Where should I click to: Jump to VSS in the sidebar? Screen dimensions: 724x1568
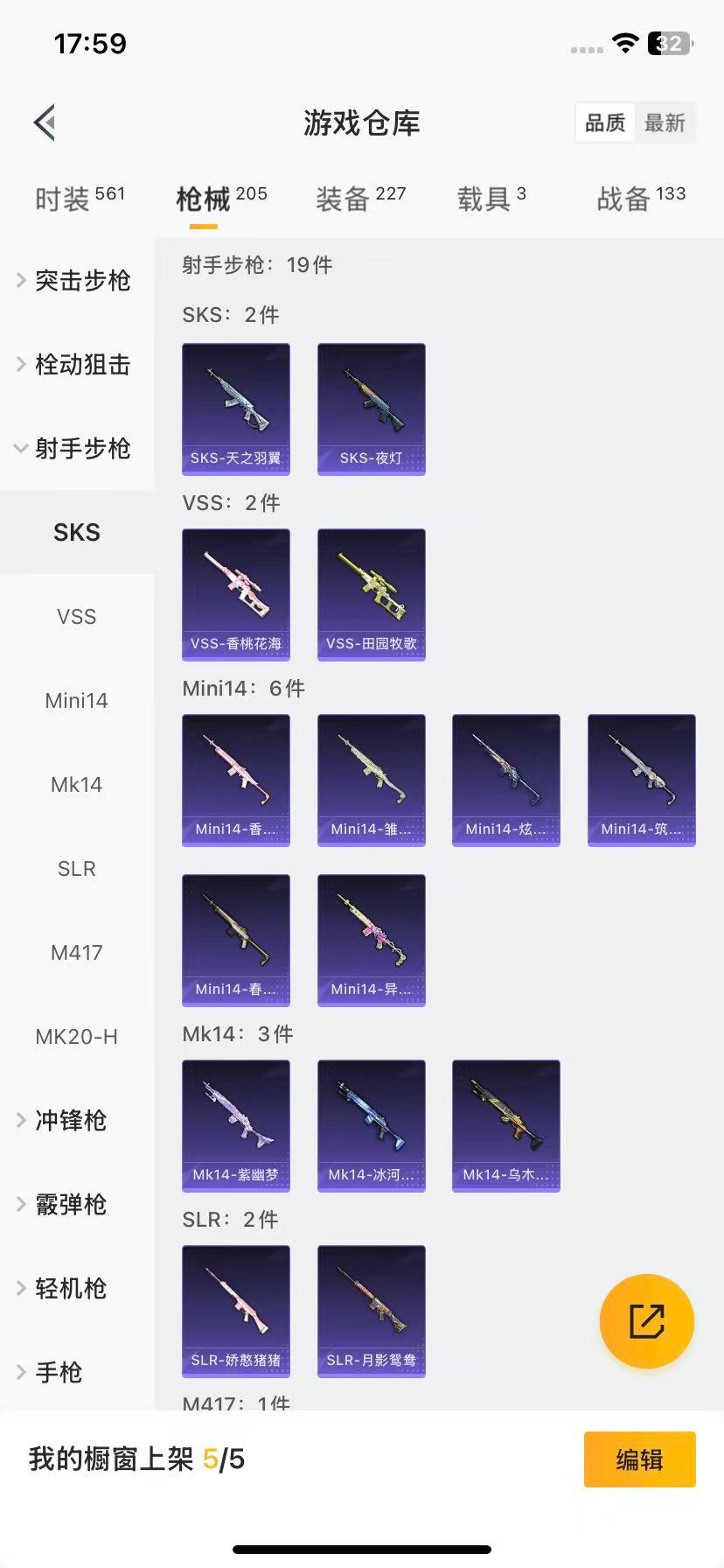77,617
